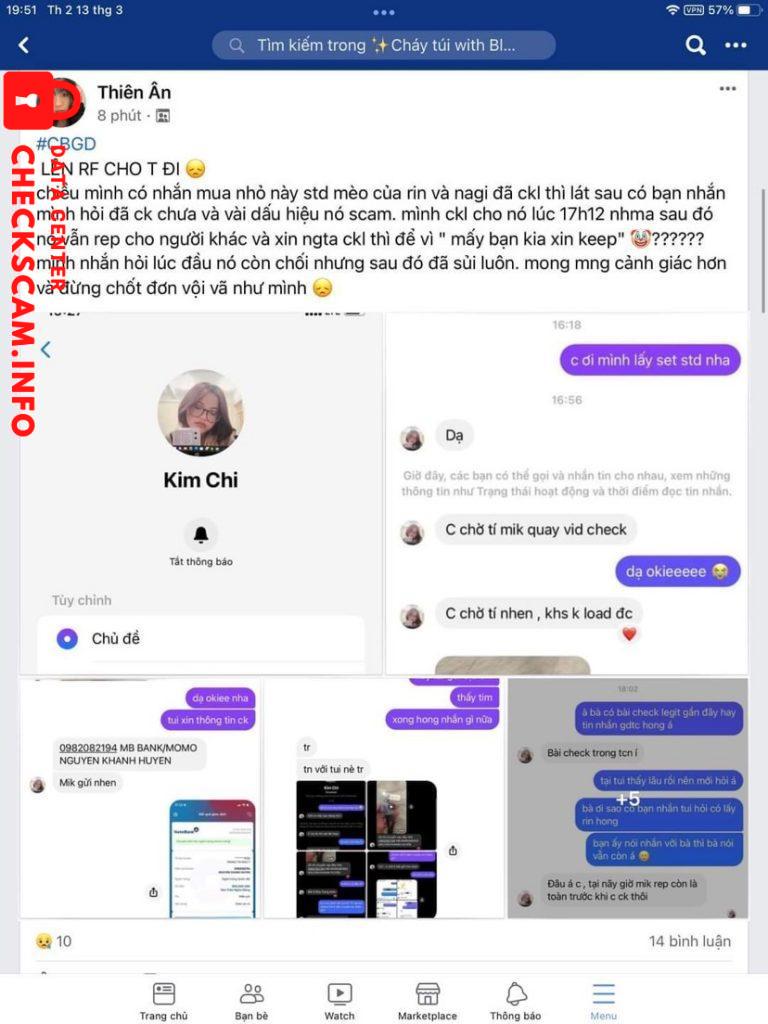Open the header overflow menu
The image size is (768, 1024).
[x=736, y=45]
